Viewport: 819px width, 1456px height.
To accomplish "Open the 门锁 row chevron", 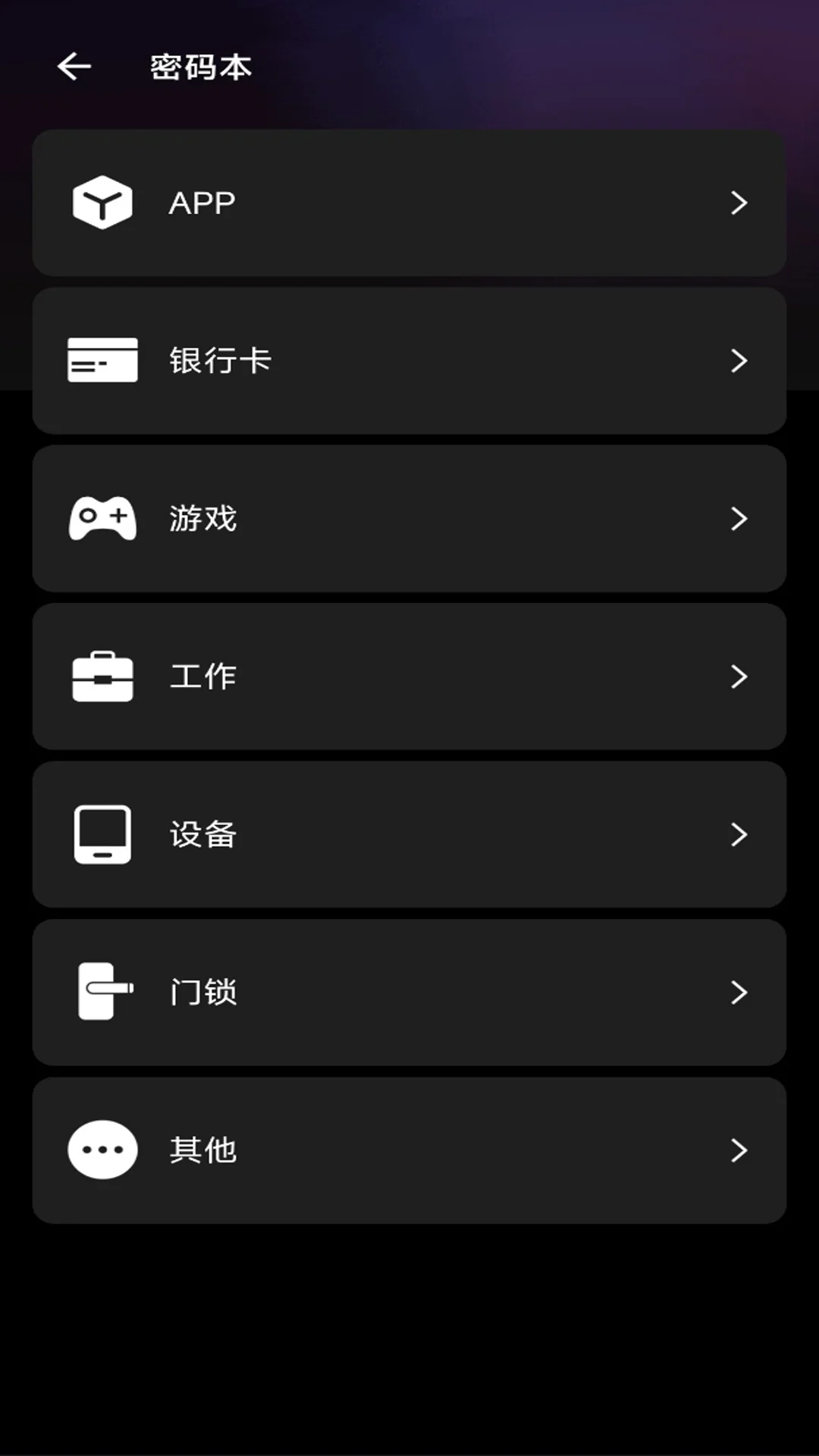I will [739, 993].
